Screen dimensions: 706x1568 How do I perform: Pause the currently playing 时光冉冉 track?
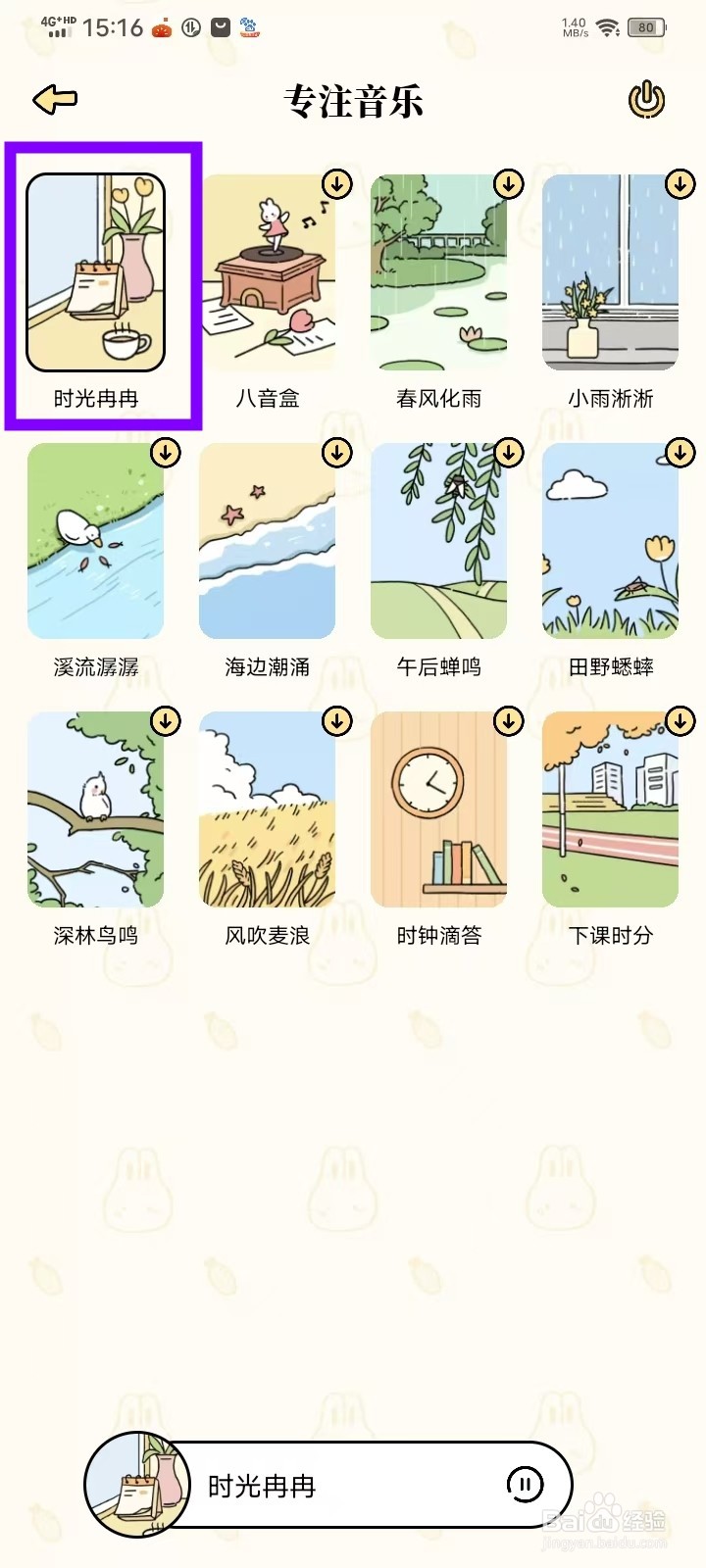(525, 1485)
